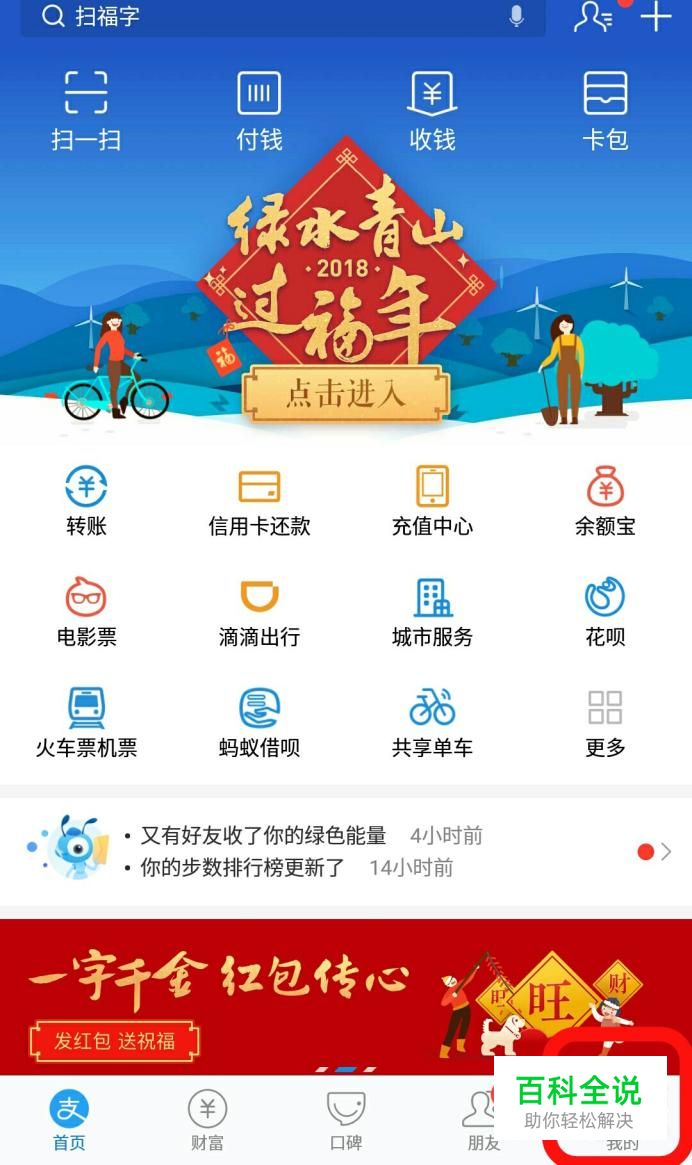Open the plus menu in the top bar

[656, 17]
